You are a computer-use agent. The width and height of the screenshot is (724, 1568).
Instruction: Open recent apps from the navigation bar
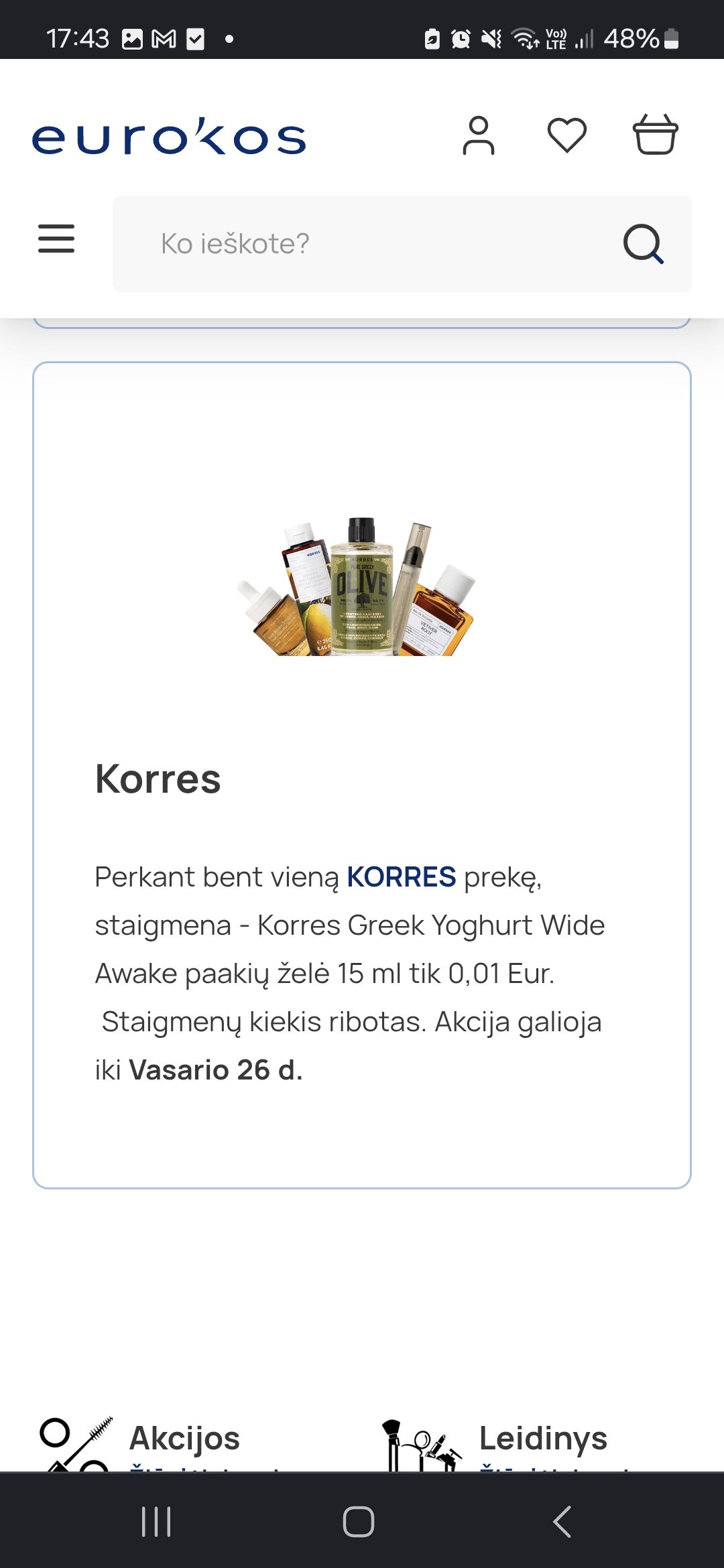(157, 1521)
